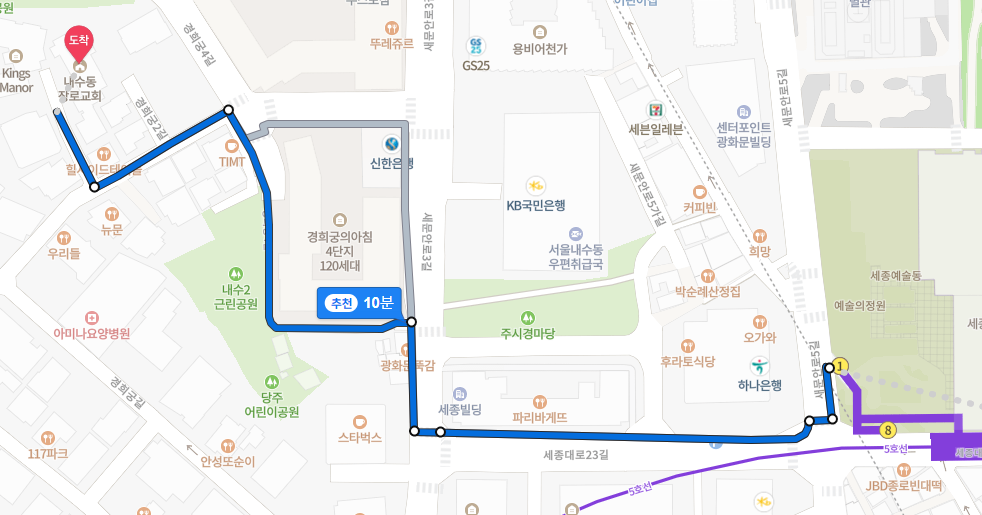
Task: Open the 커피빈 cafe marker
Action: (700, 191)
